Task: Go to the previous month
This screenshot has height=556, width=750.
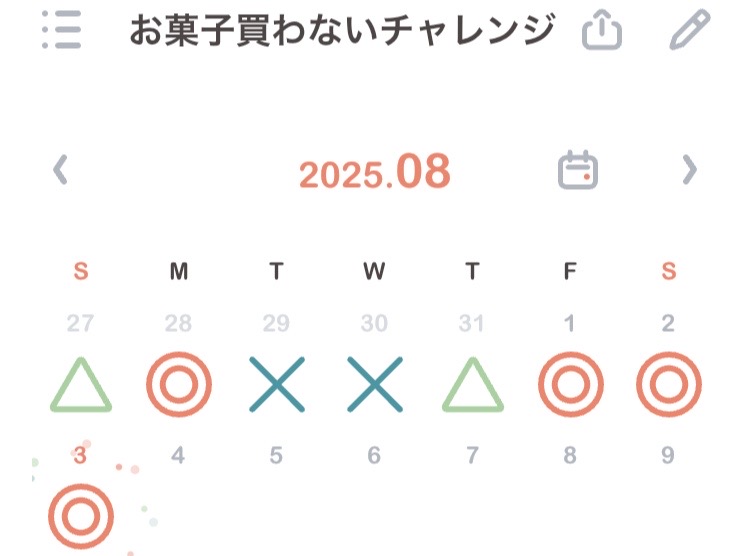Action: tap(61, 170)
